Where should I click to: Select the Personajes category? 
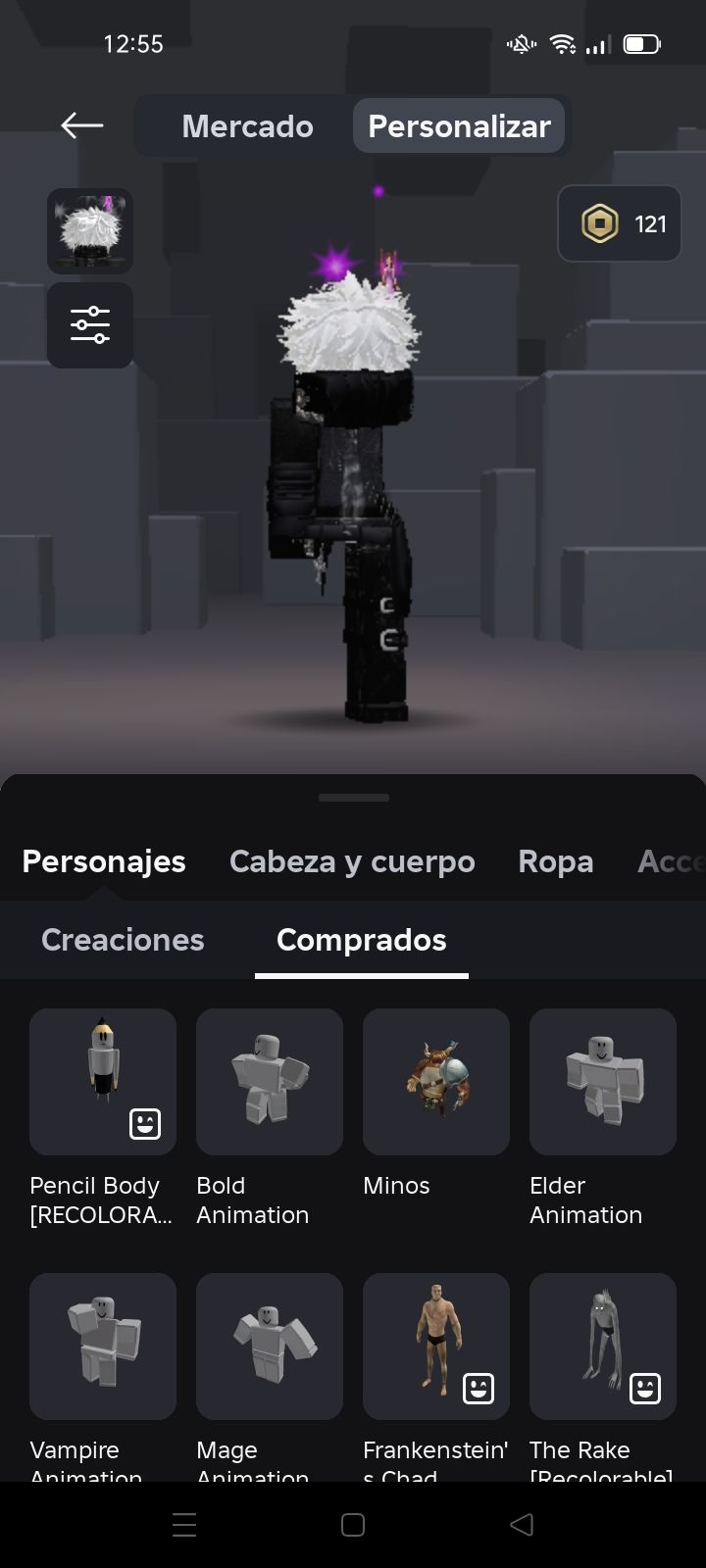click(104, 861)
